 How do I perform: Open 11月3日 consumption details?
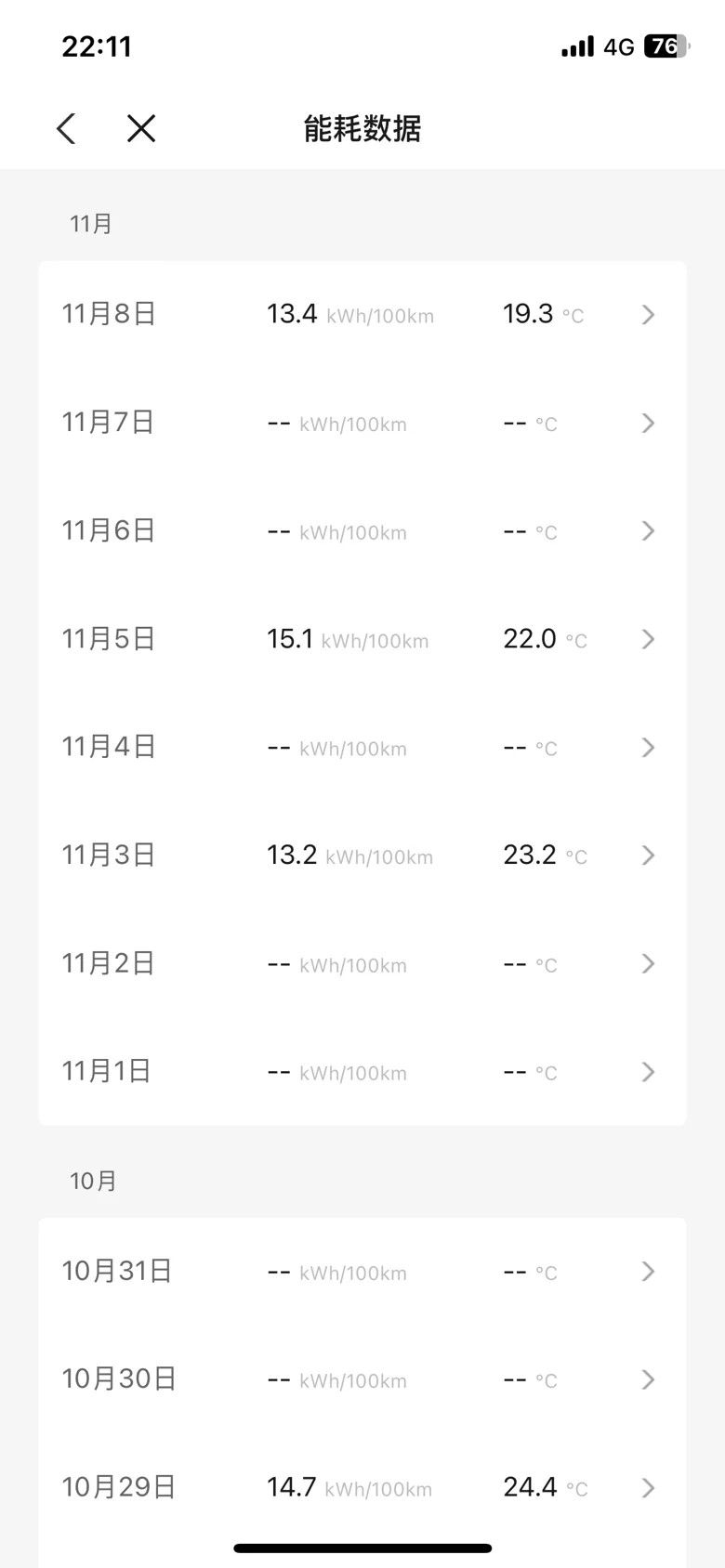tap(362, 856)
